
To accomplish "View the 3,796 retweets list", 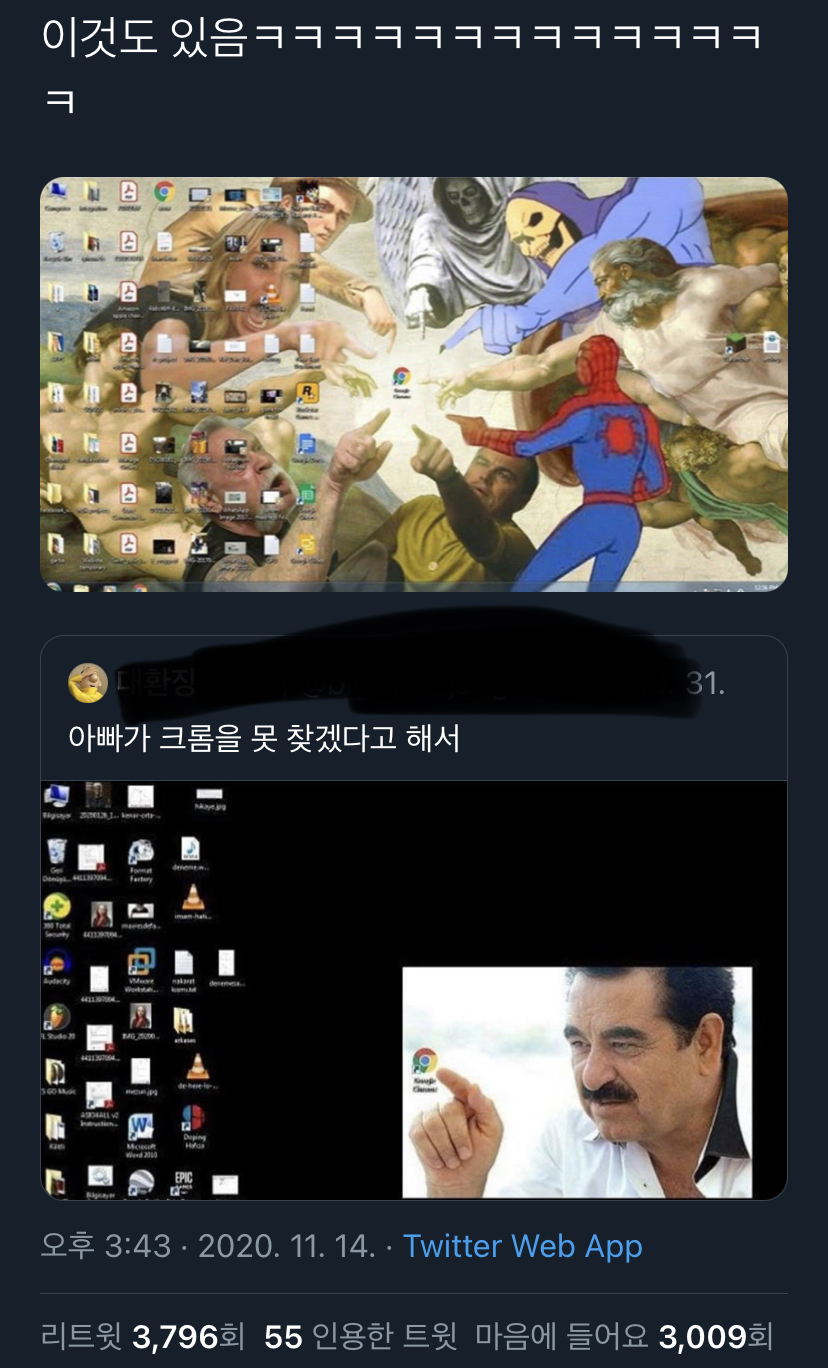I will [x=142, y=1336].
